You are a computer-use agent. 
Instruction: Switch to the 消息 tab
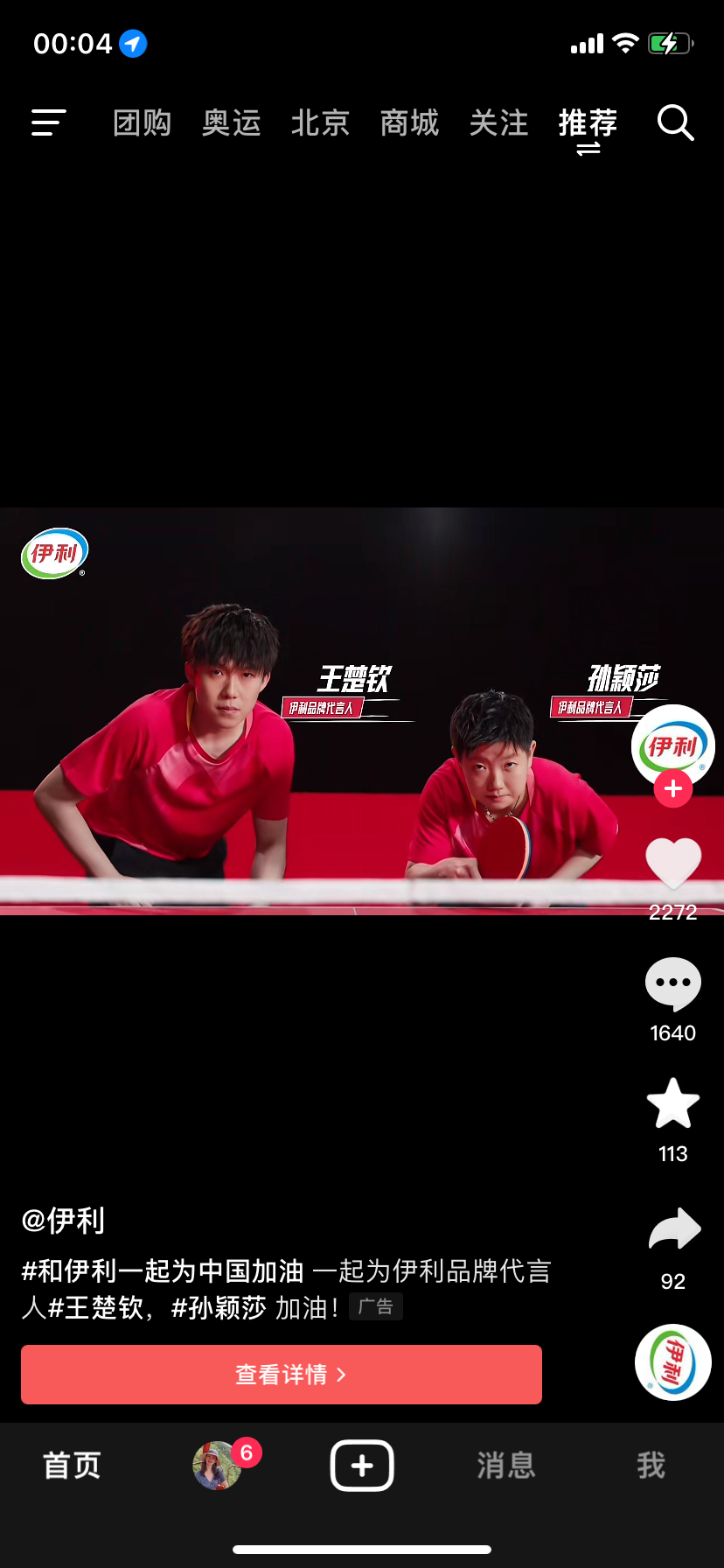pyautogui.click(x=505, y=1465)
